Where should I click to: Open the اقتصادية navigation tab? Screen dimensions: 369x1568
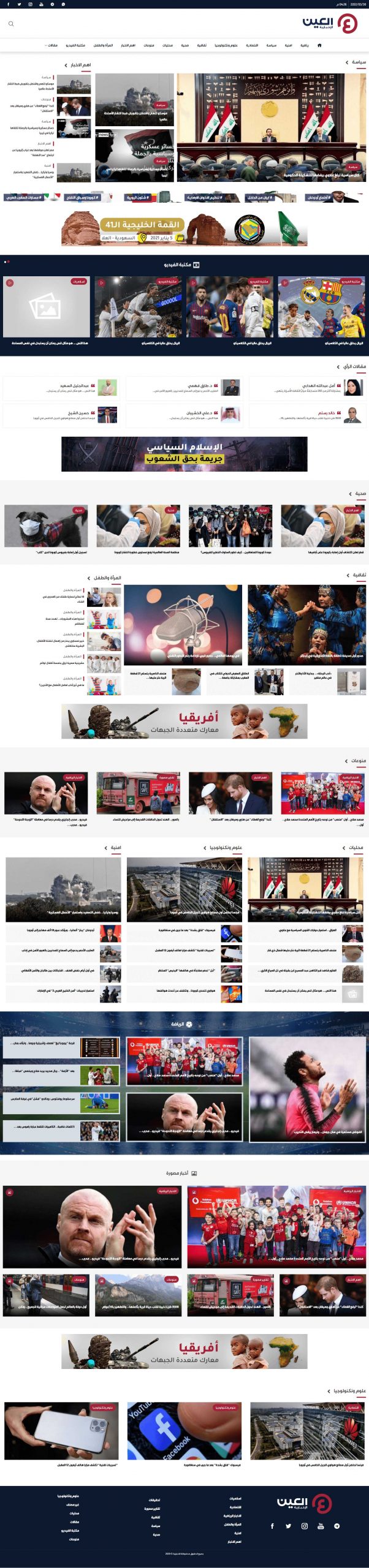(252, 45)
